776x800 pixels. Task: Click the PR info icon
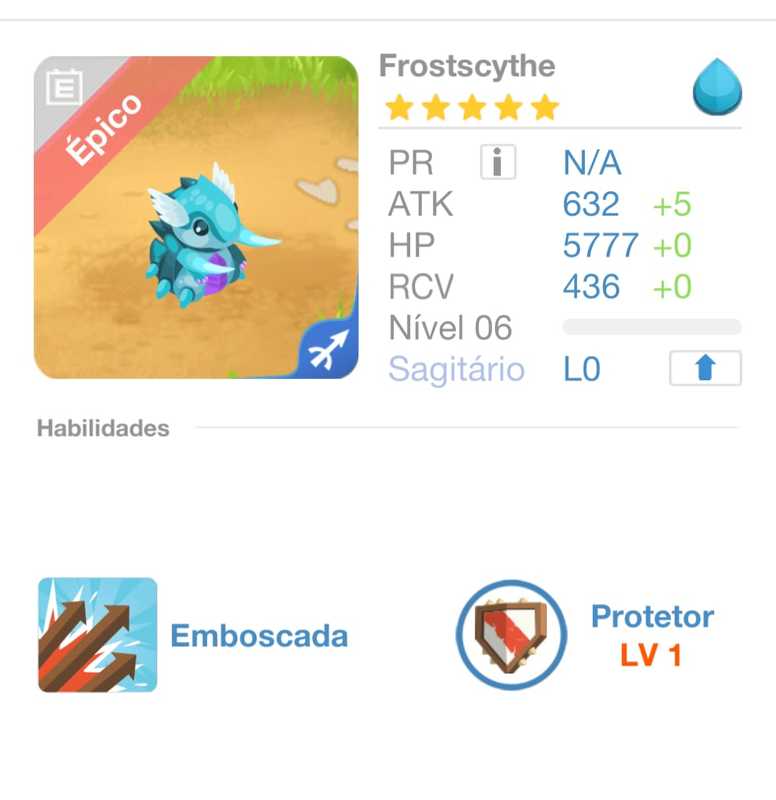coord(500,161)
